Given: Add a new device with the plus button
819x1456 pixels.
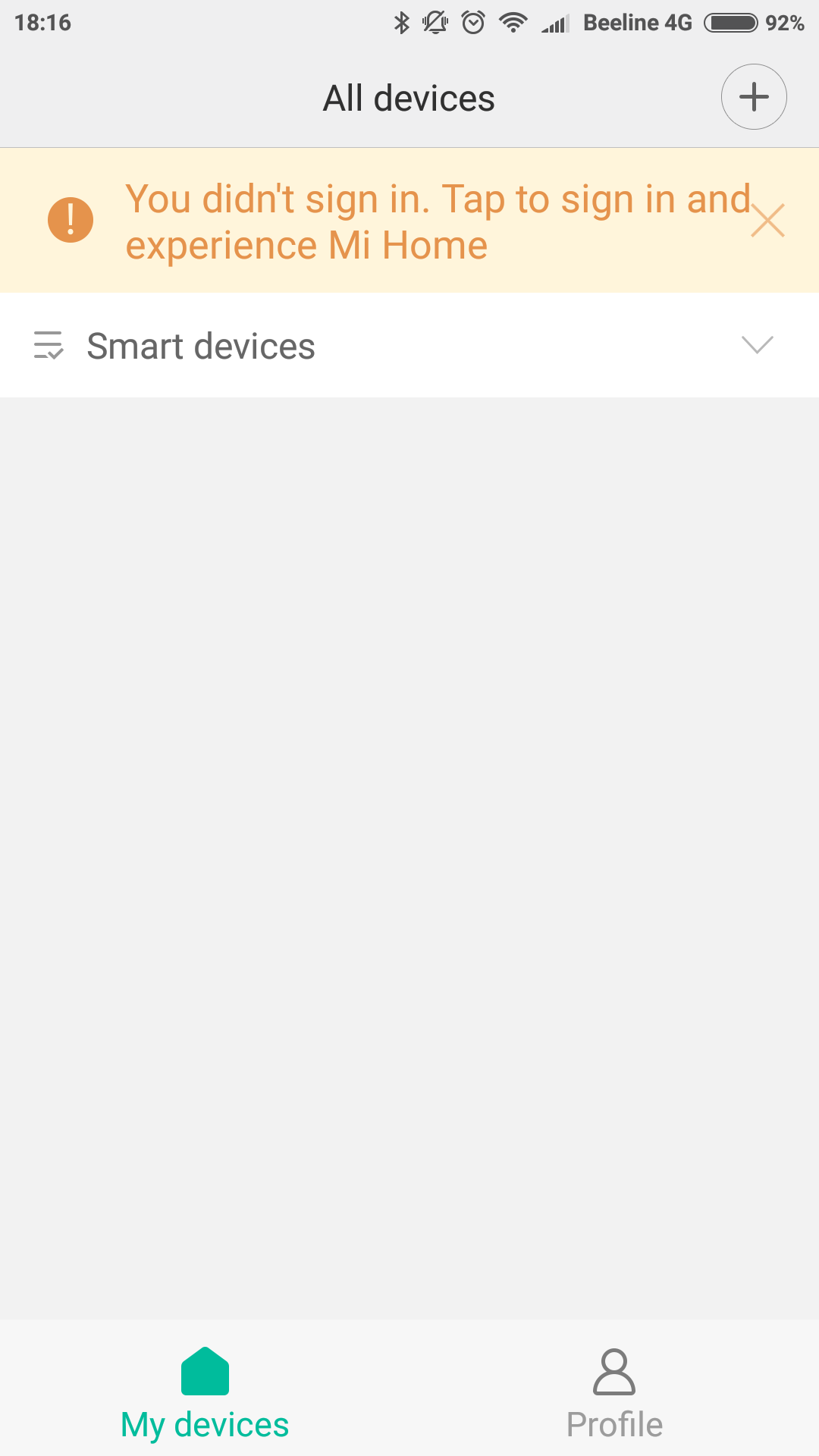Looking at the screenshot, I should pos(754,97).
